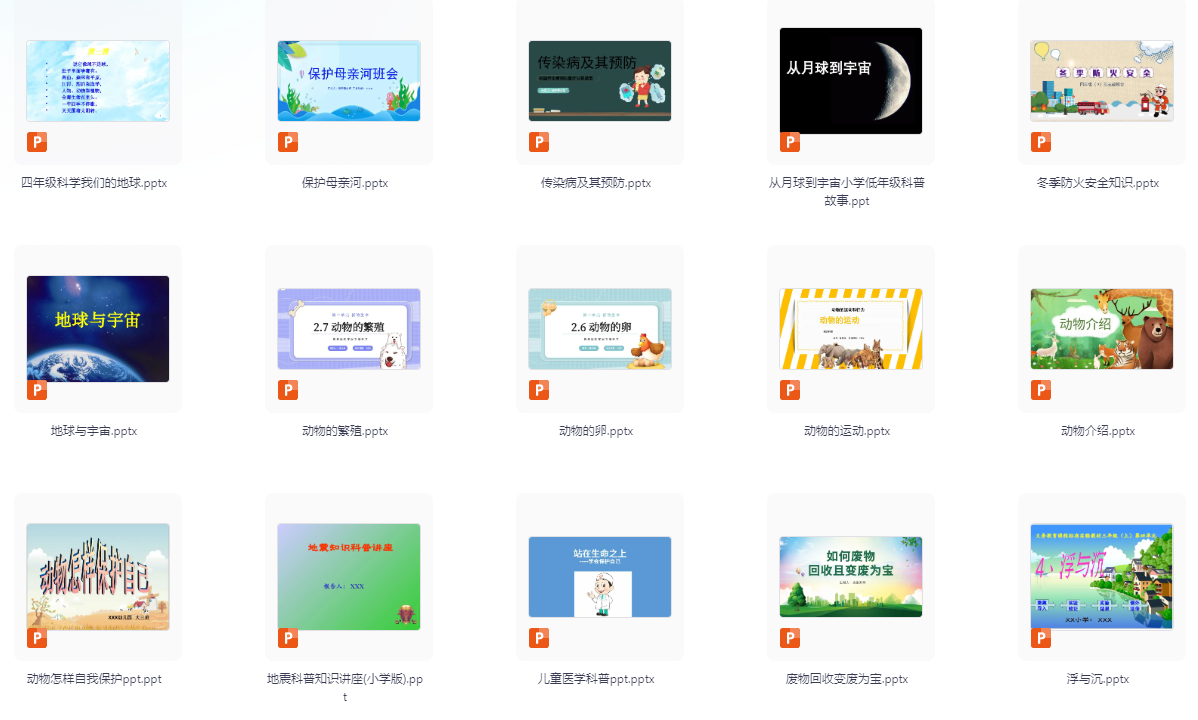Open 地震科普知识讲座(小学版).ppt file
1198x720 pixels.
[349, 577]
